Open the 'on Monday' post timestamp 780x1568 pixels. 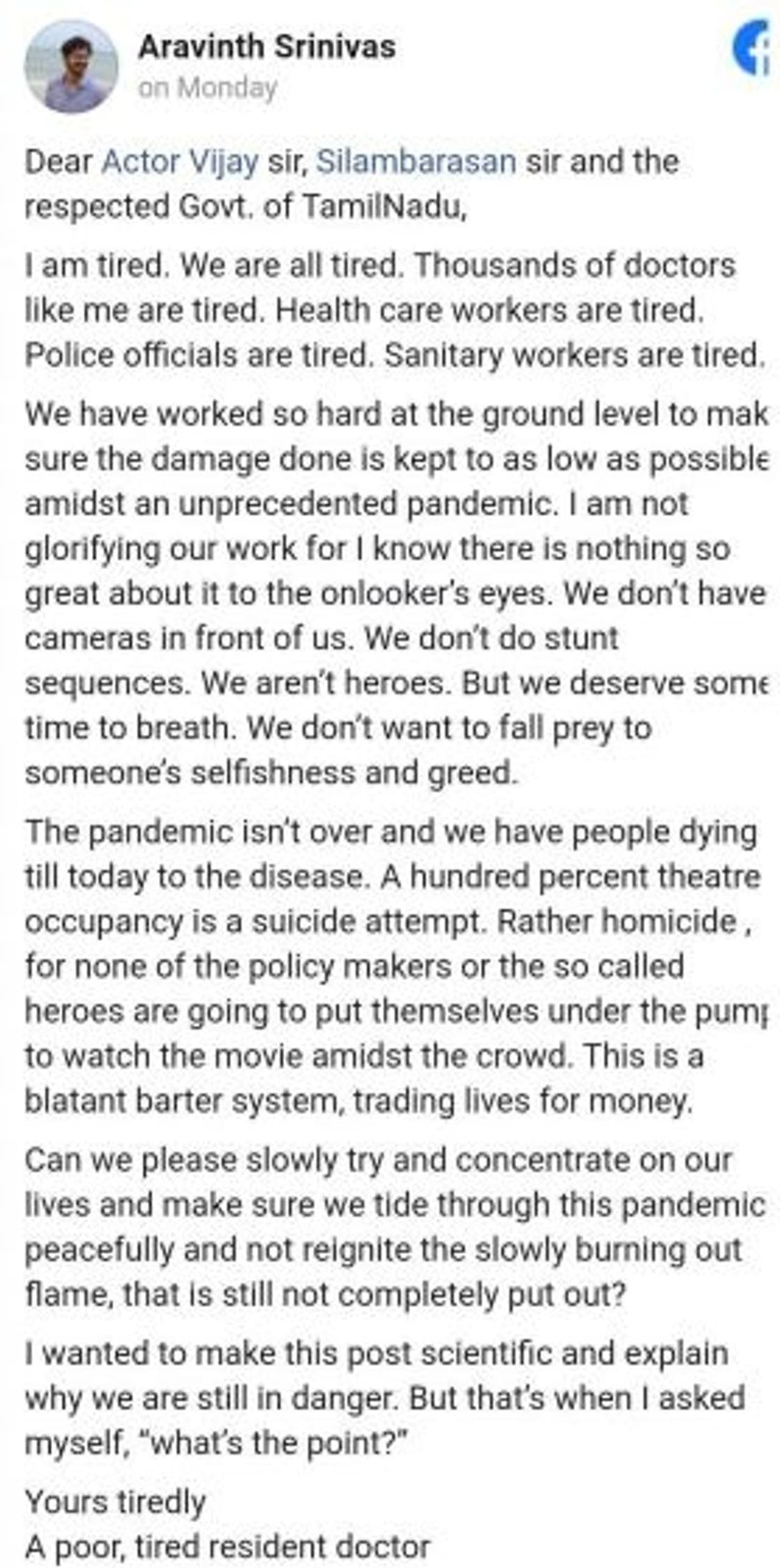(207, 88)
